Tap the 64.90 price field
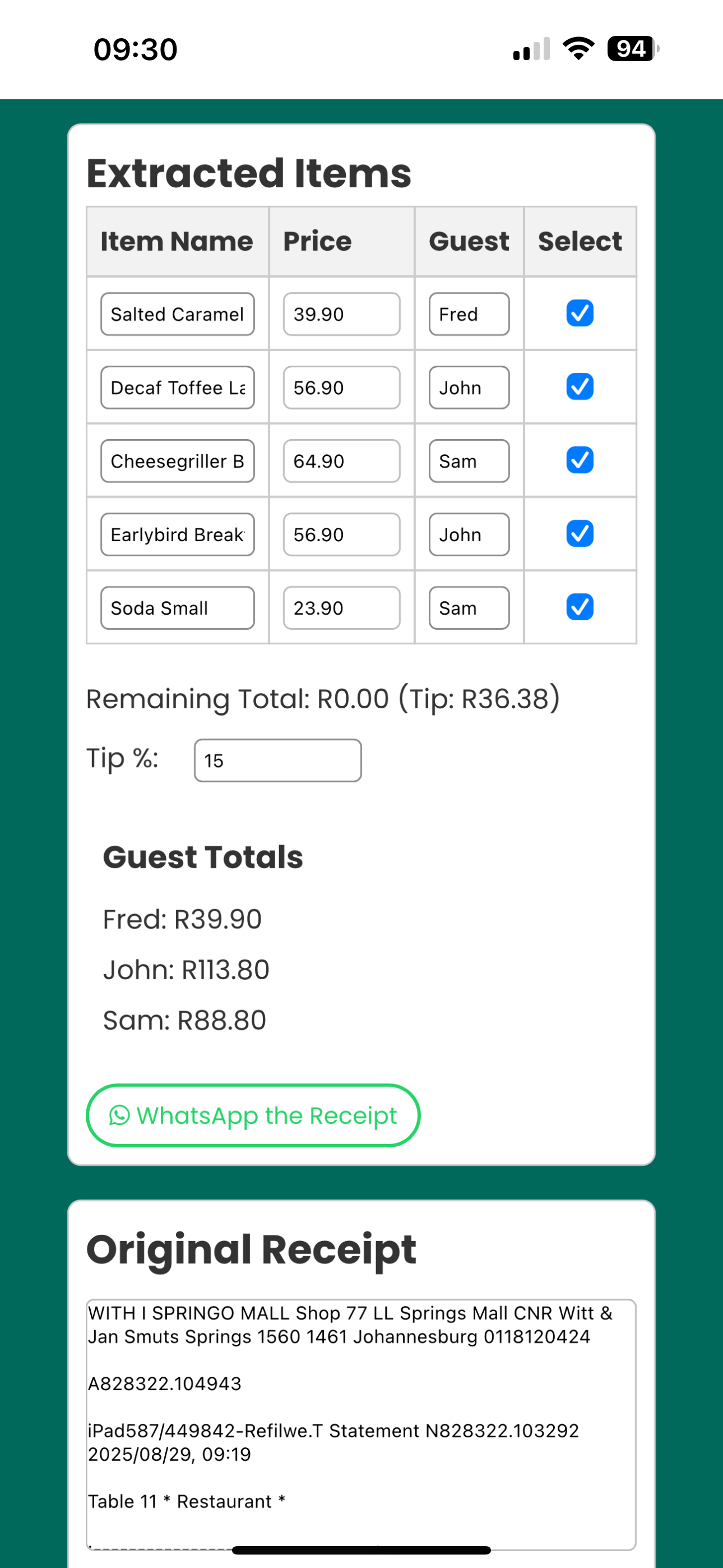Screen dimensions: 723x1568 point(341,462)
